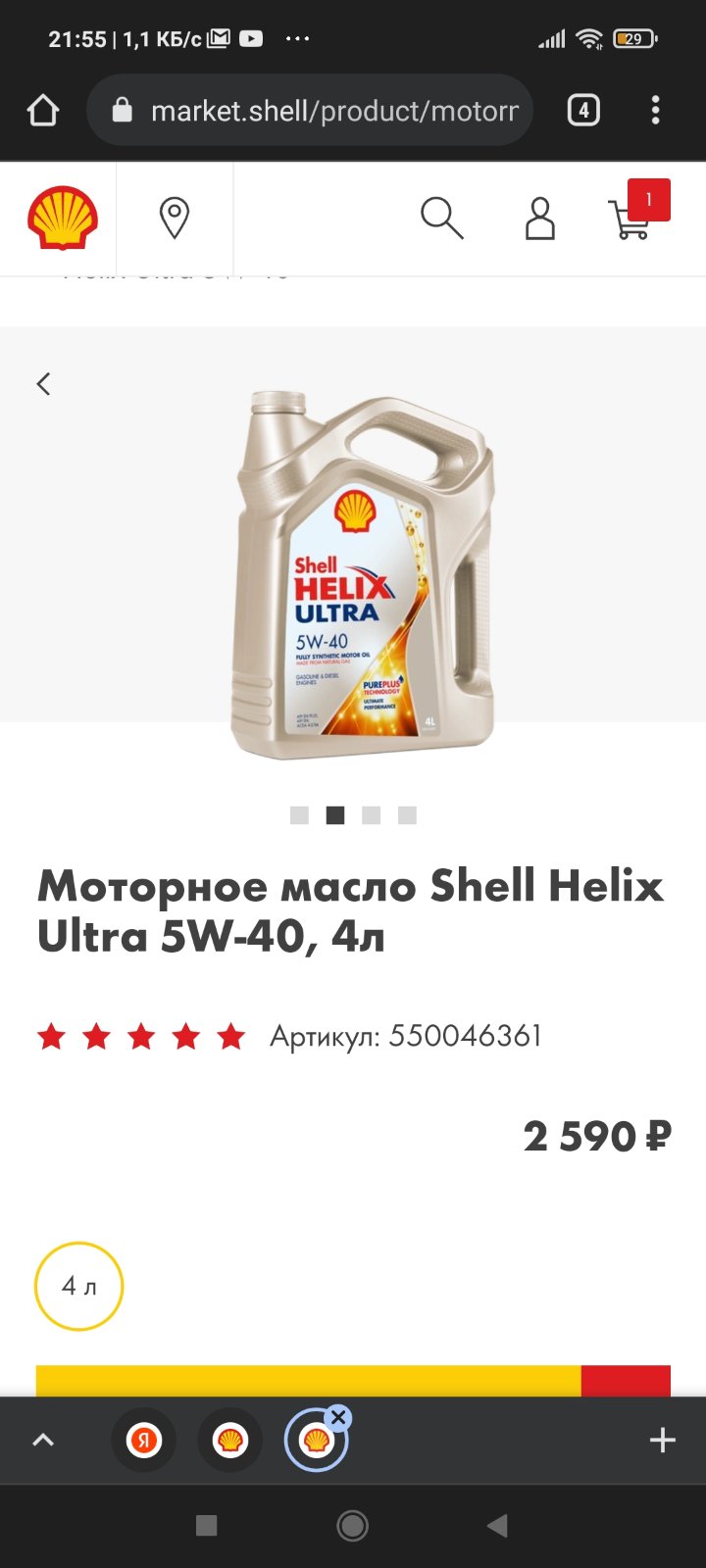
Task: Jump to the fourth image indicator dot
Action: (407, 815)
